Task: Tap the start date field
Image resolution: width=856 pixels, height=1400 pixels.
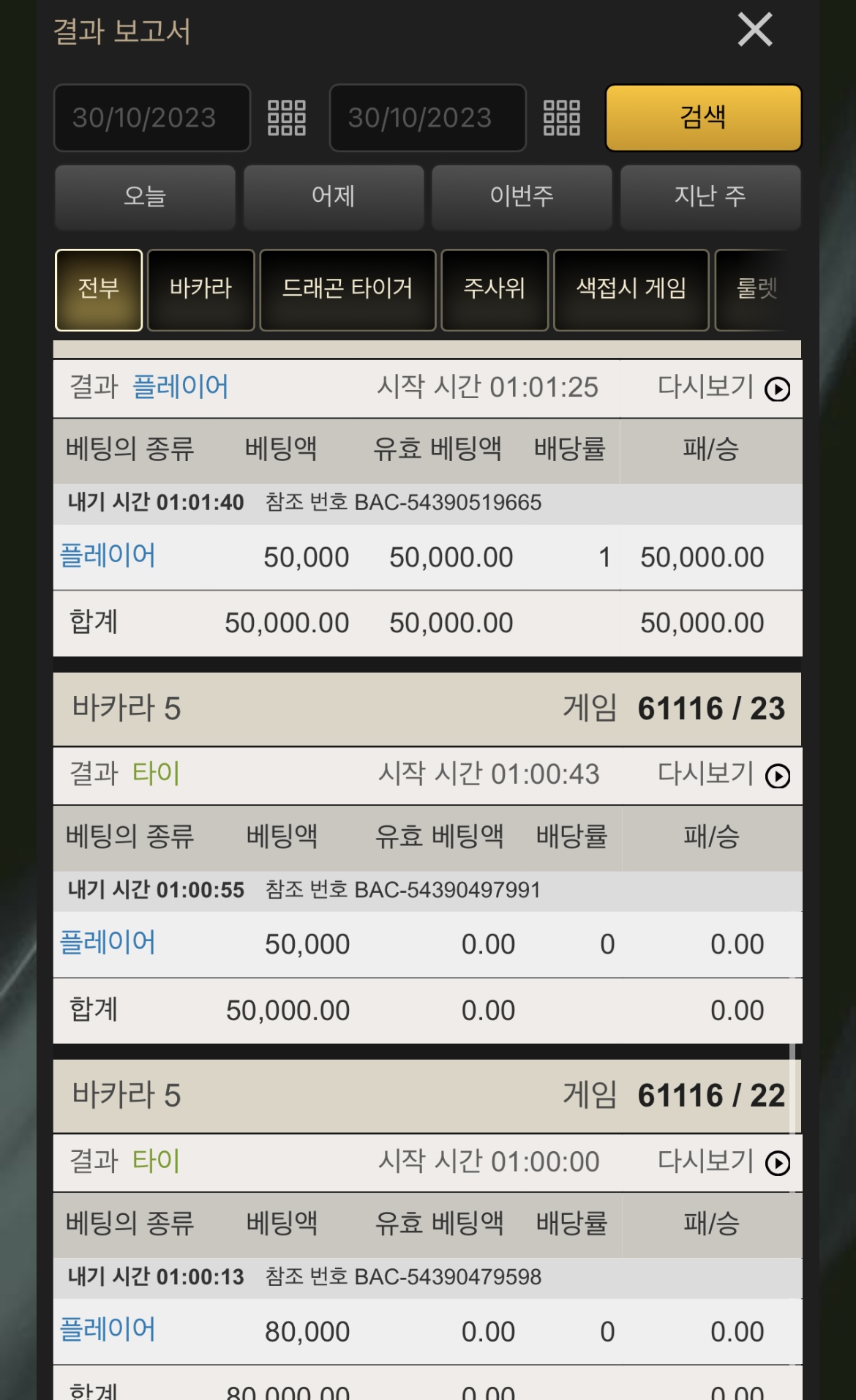Action: tap(152, 118)
